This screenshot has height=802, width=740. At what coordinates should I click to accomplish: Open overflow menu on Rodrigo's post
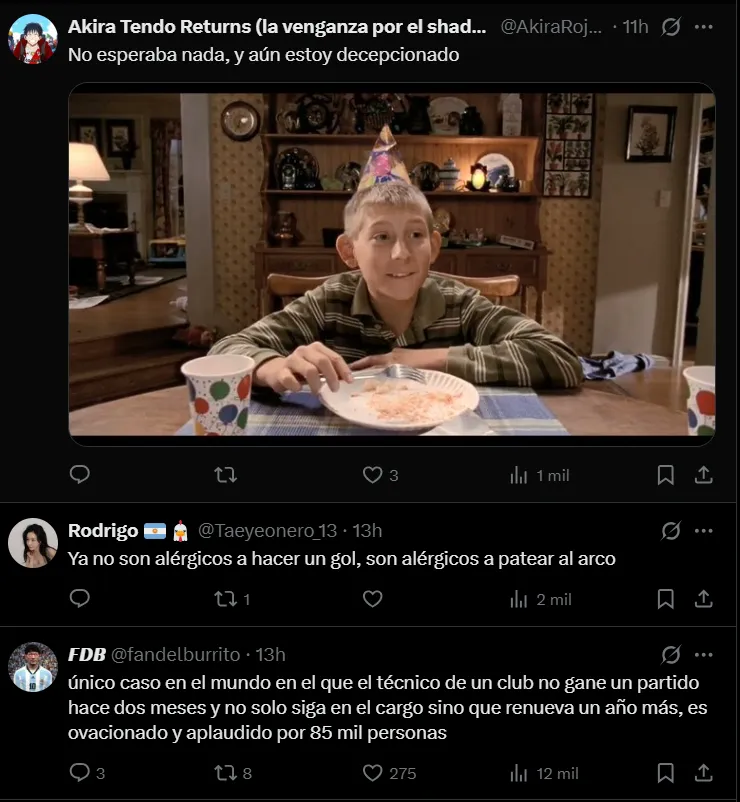[703, 530]
